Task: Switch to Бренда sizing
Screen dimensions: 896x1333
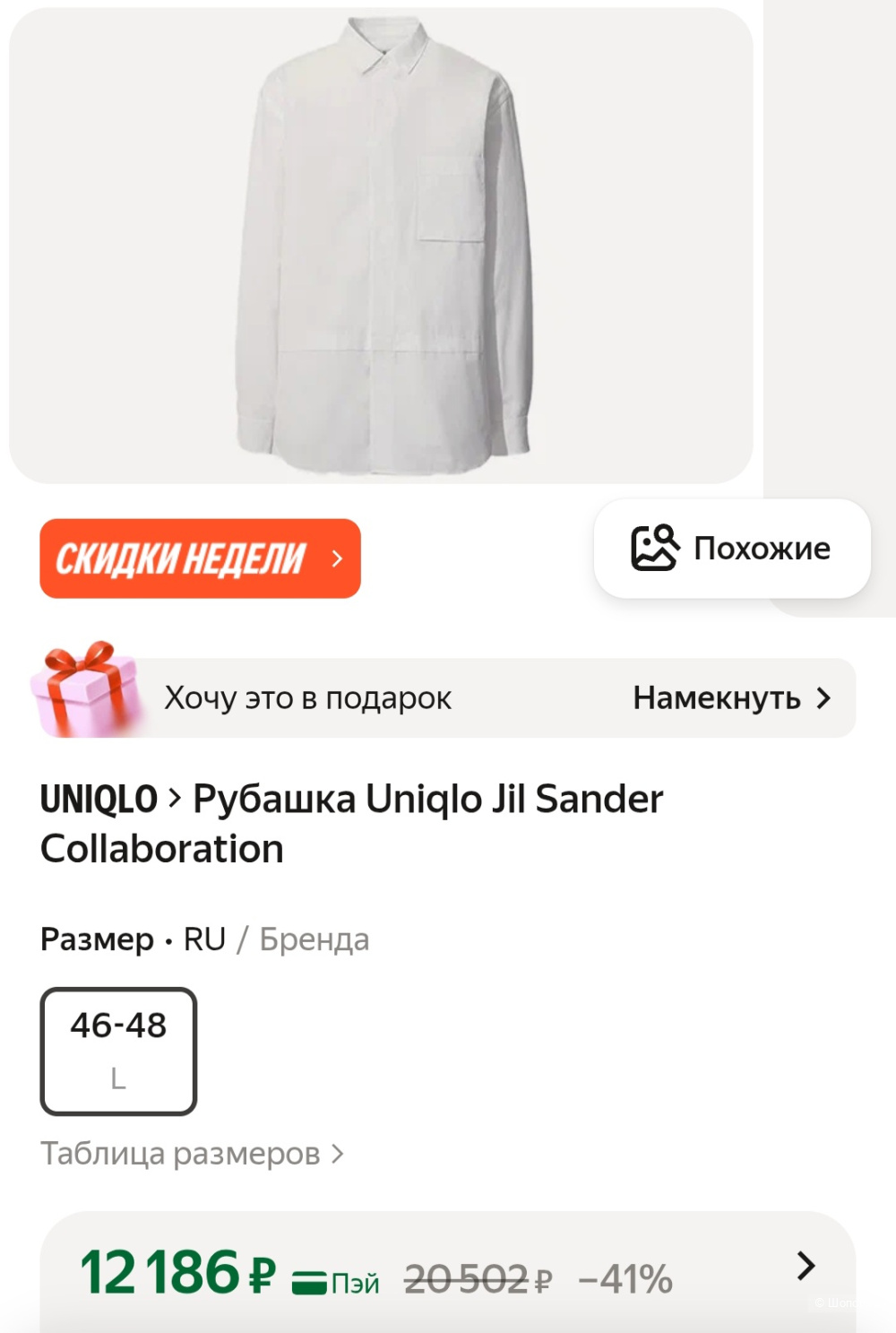Action: click(x=312, y=939)
